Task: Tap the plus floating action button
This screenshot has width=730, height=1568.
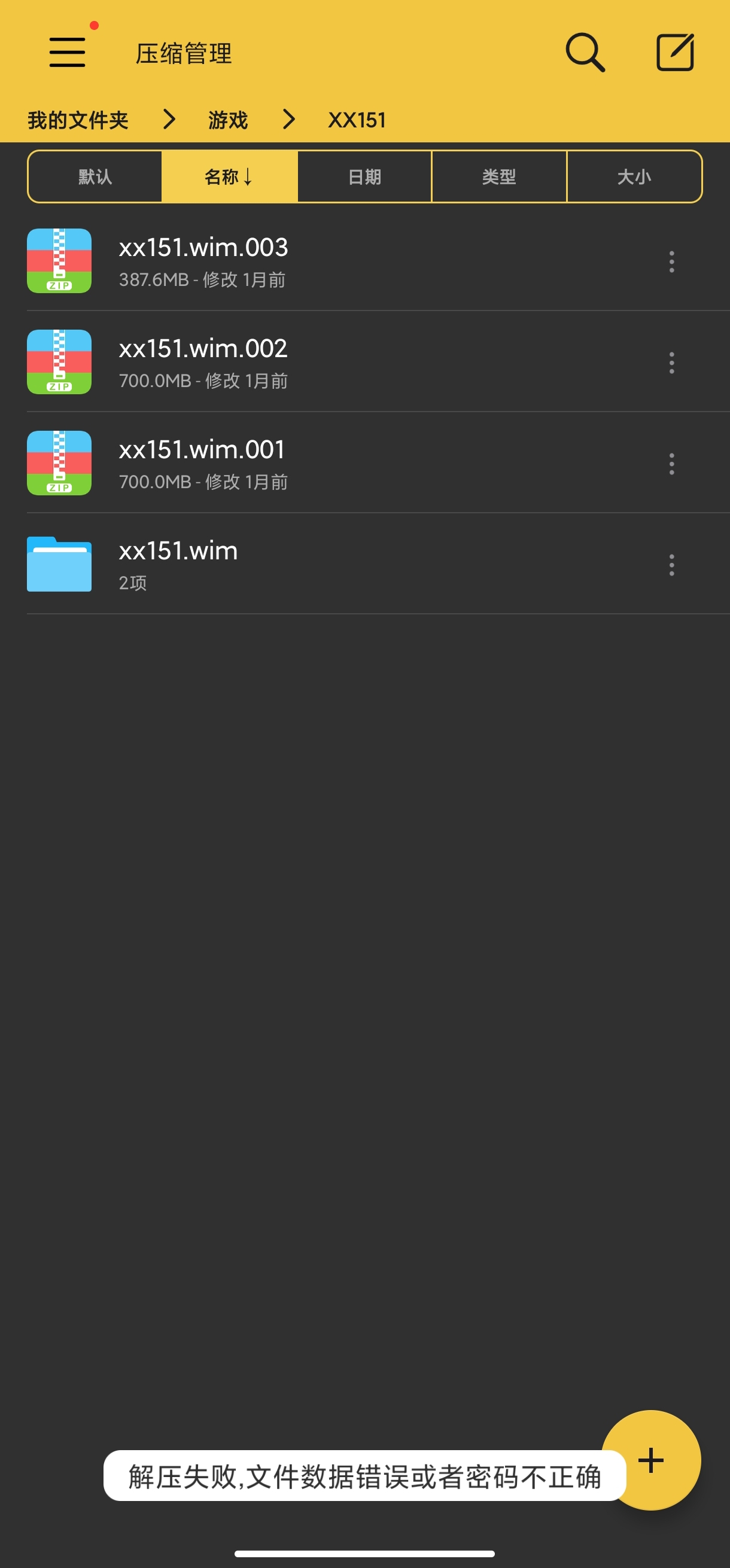Action: pyautogui.click(x=651, y=1460)
